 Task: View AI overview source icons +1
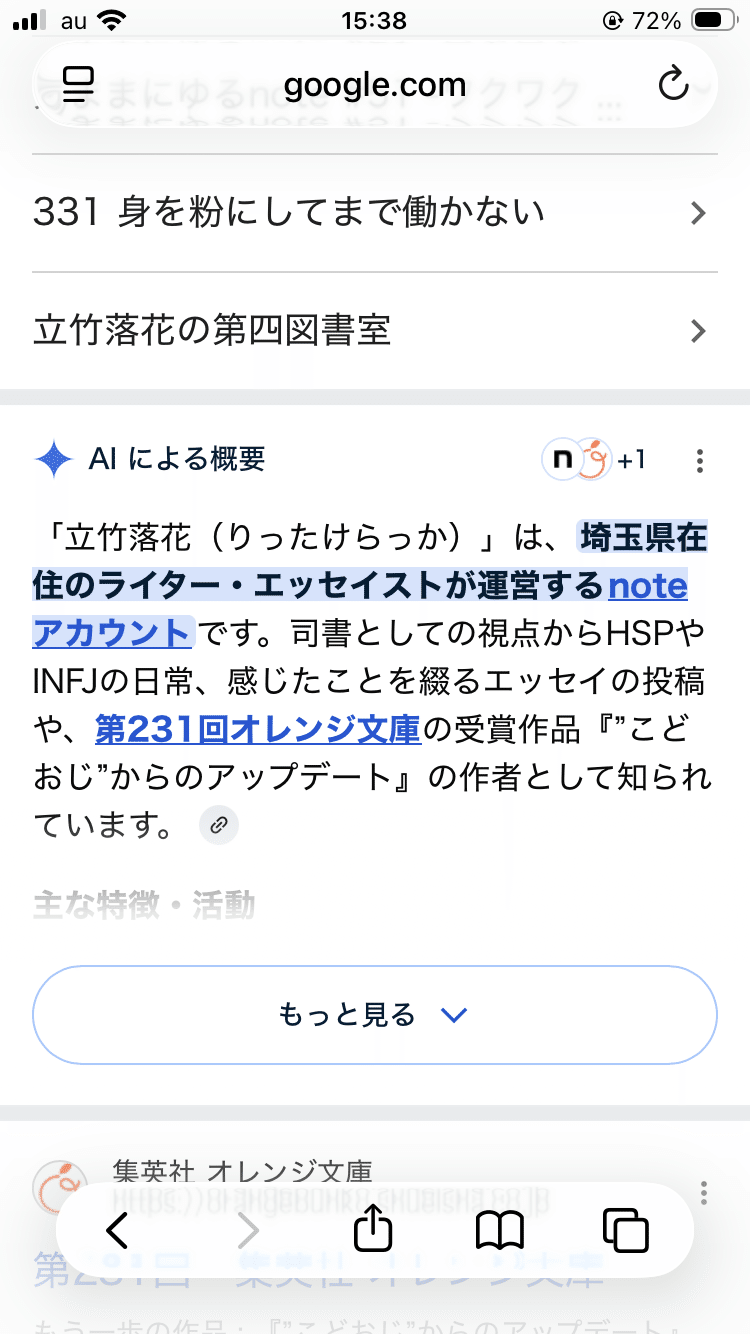coord(594,460)
